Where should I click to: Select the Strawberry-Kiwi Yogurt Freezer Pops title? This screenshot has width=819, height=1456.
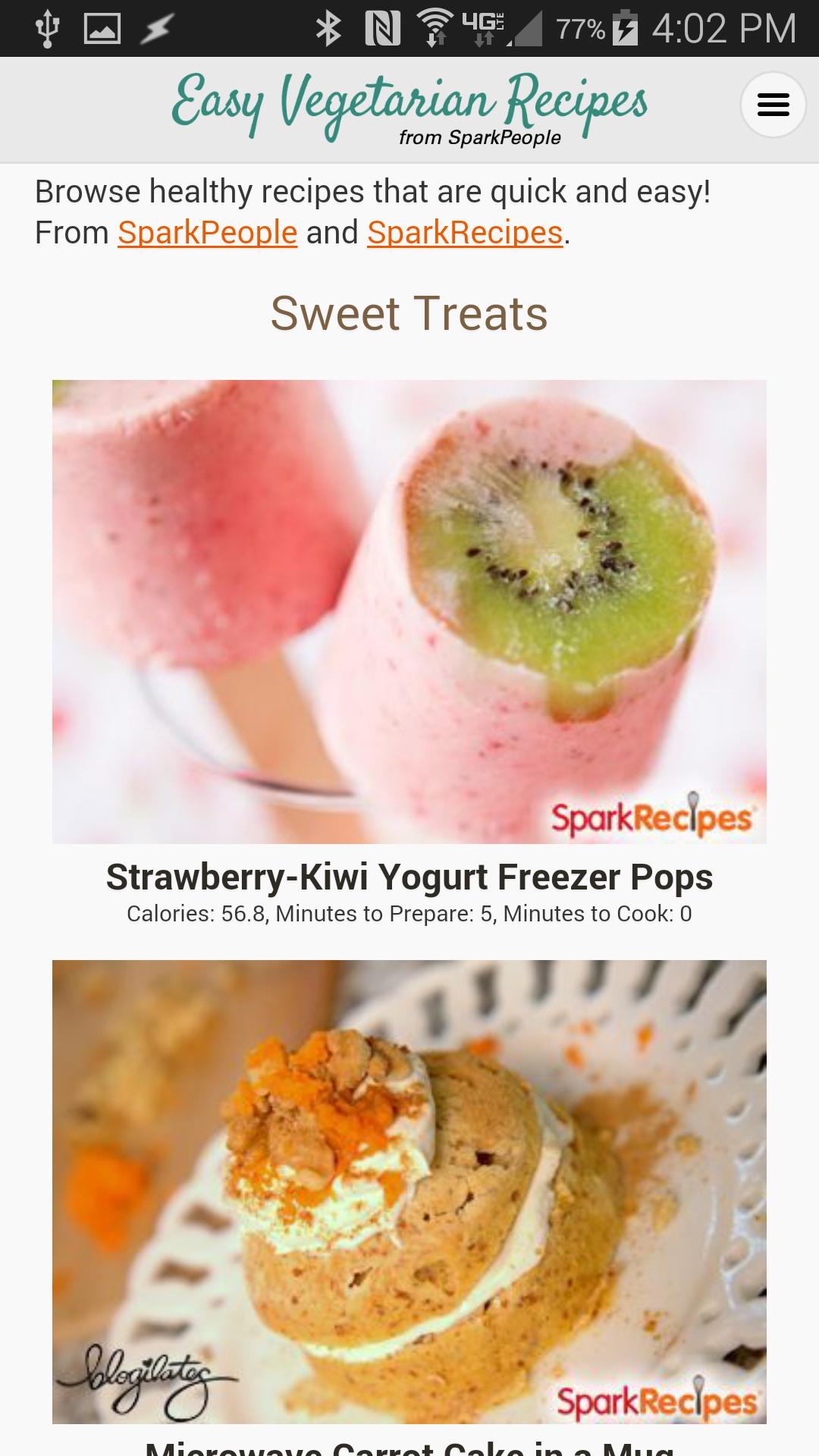(x=409, y=877)
